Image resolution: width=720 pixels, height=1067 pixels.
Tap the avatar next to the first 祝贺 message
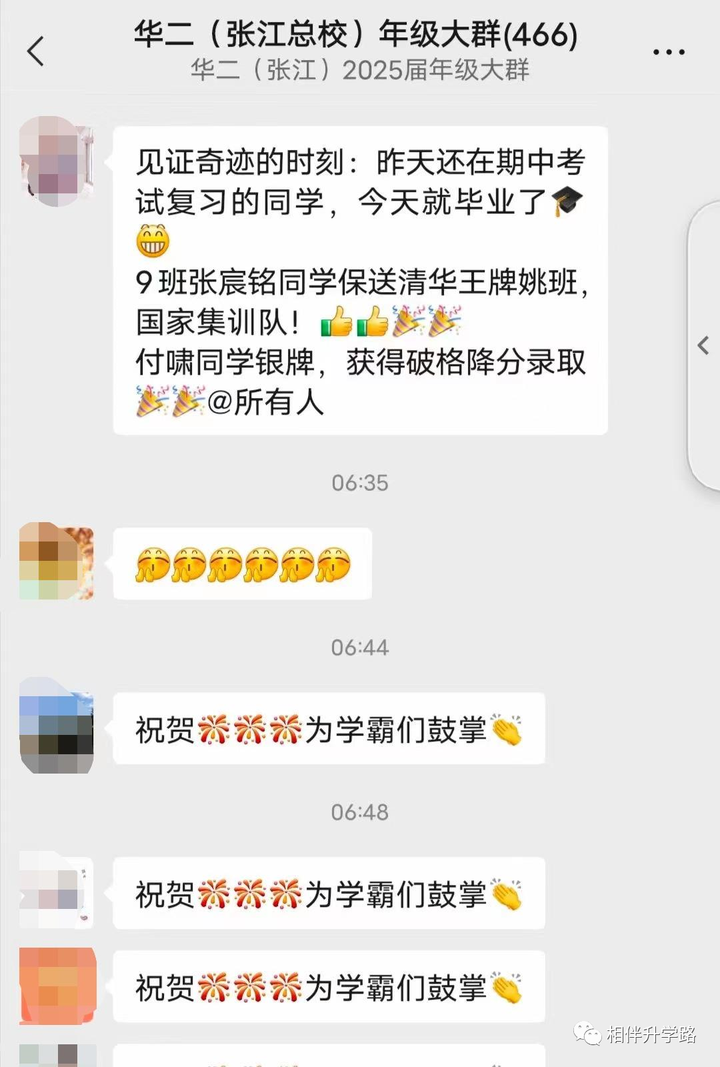point(55,725)
